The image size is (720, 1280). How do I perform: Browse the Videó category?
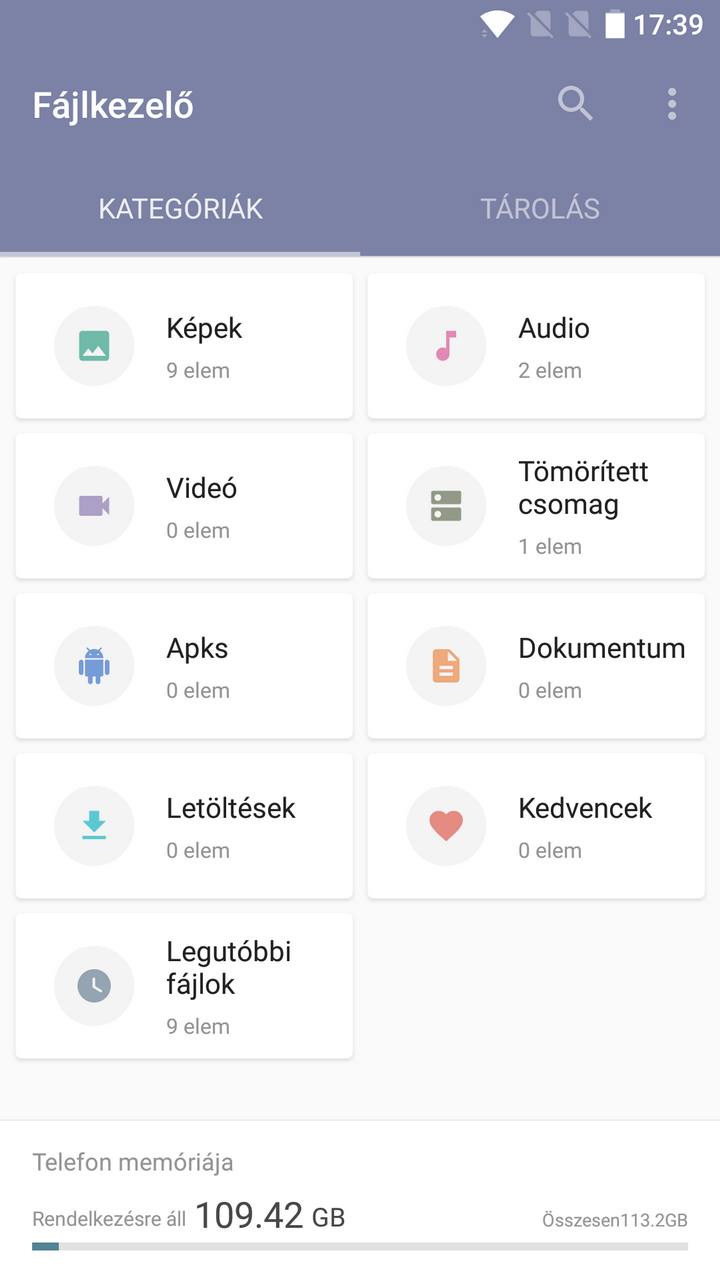tap(184, 506)
